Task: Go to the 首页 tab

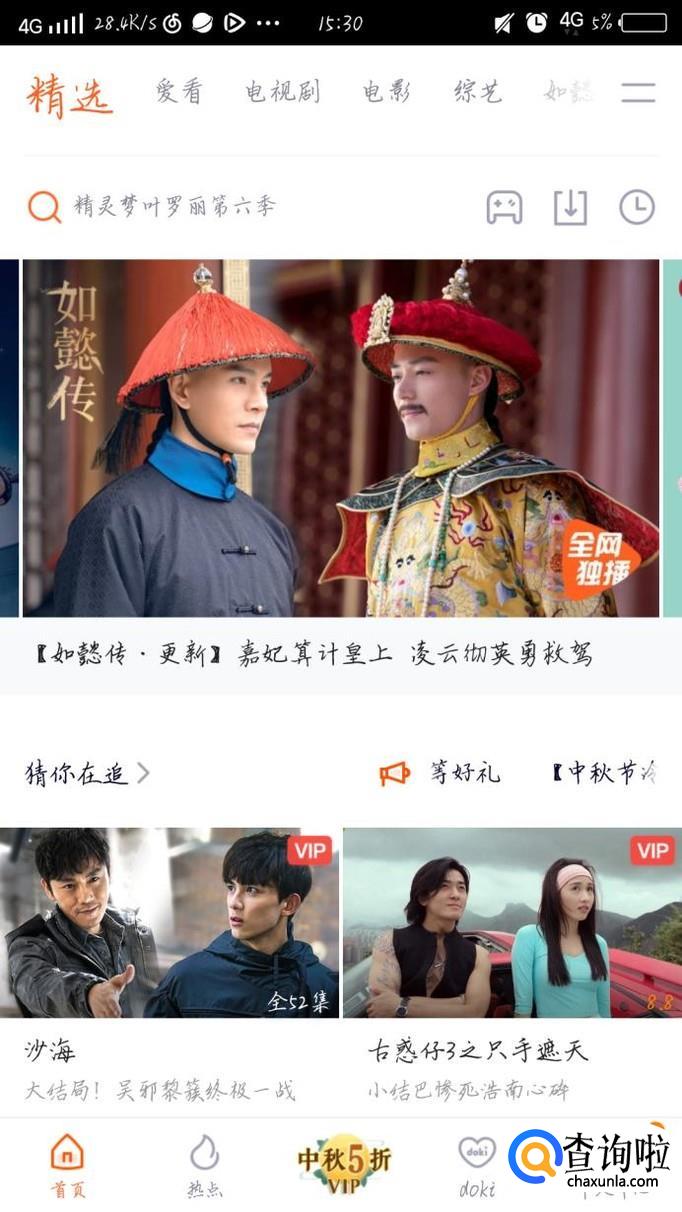Action: coord(68,1165)
